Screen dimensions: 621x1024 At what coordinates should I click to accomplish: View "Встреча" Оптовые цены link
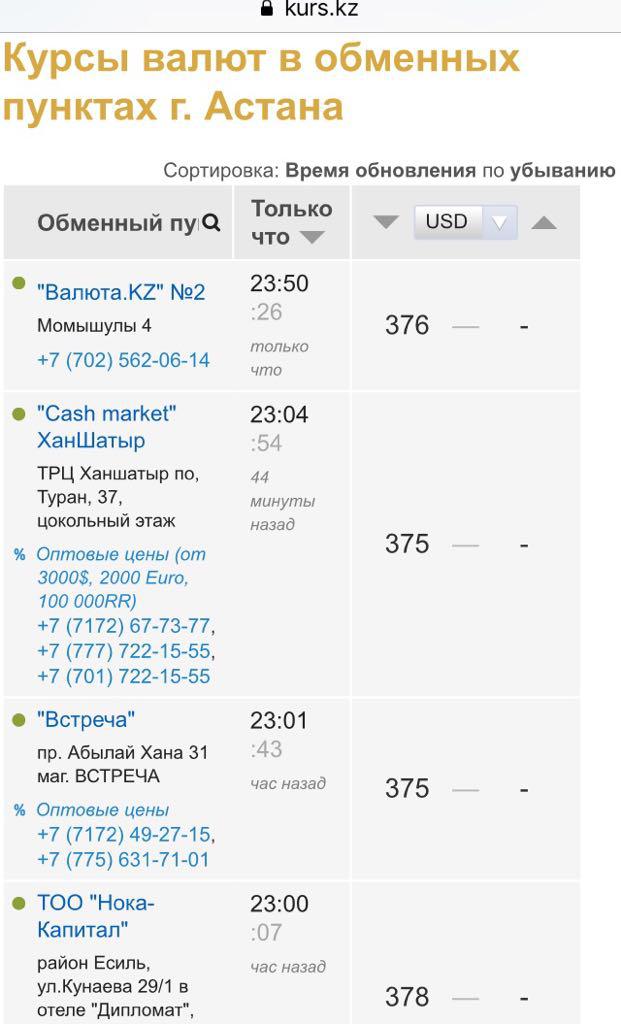point(102,810)
